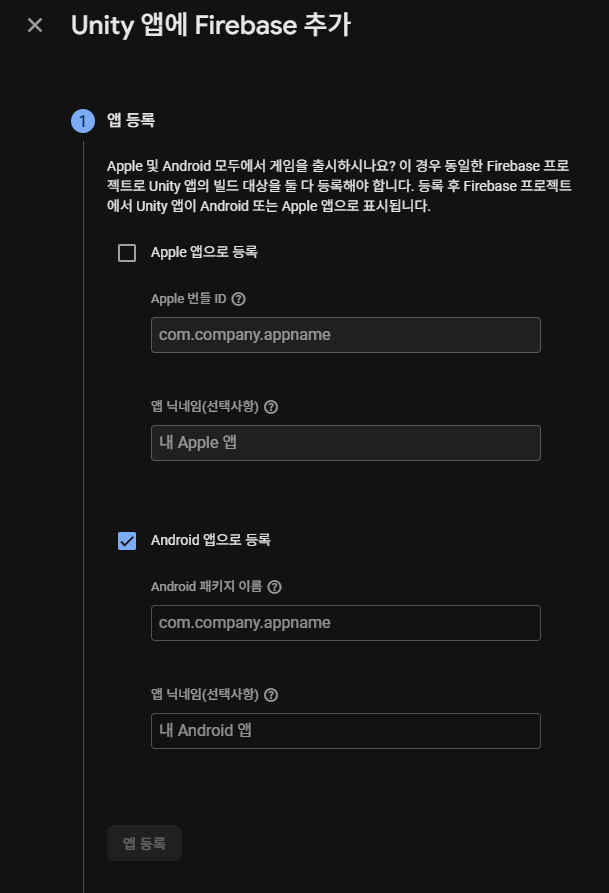Tap the 내 Apple 앱 nickname field
Image resolution: width=609 pixels, height=893 pixels.
pyautogui.click(x=345, y=443)
